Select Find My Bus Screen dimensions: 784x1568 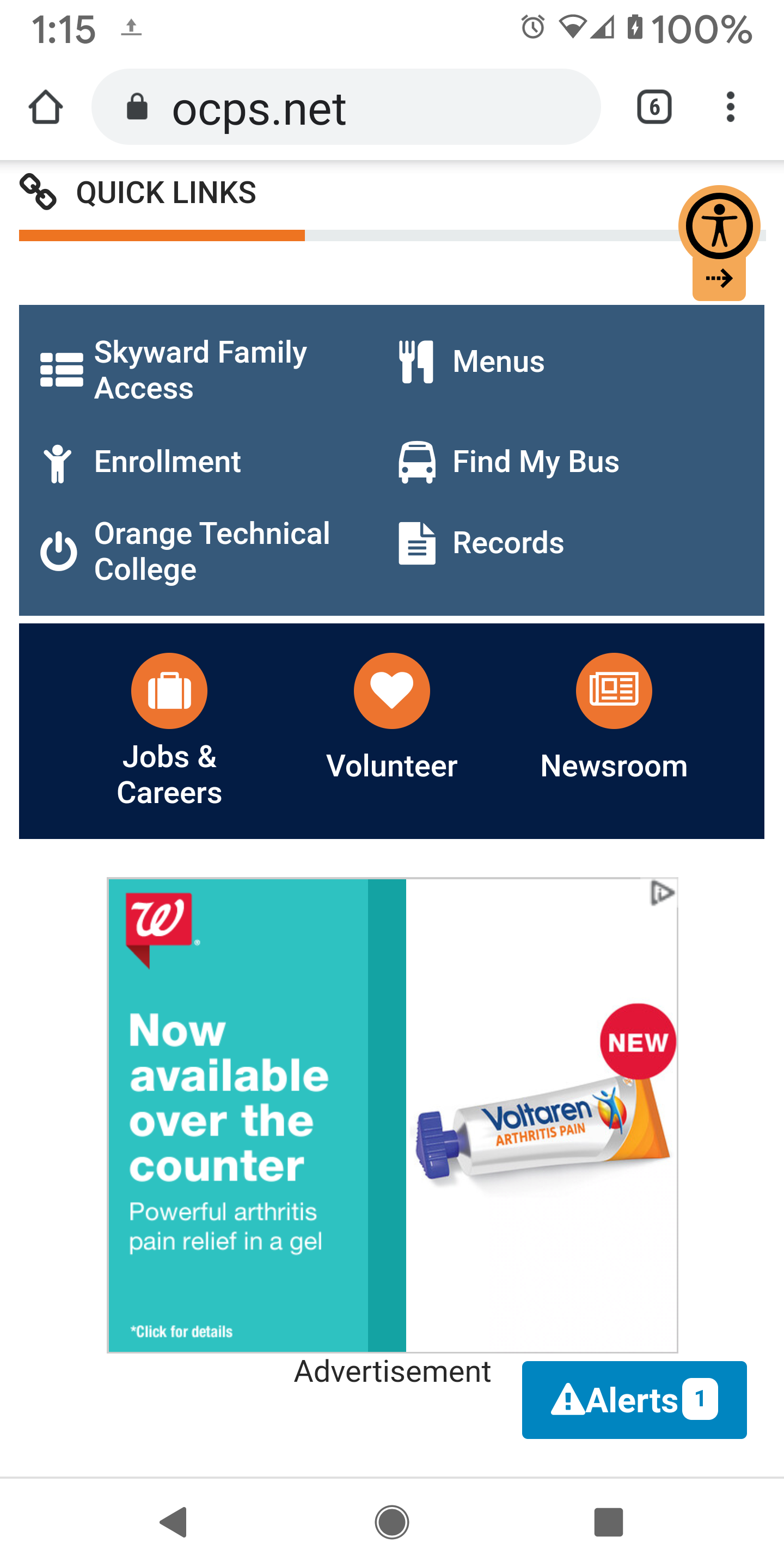pos(509,462)
